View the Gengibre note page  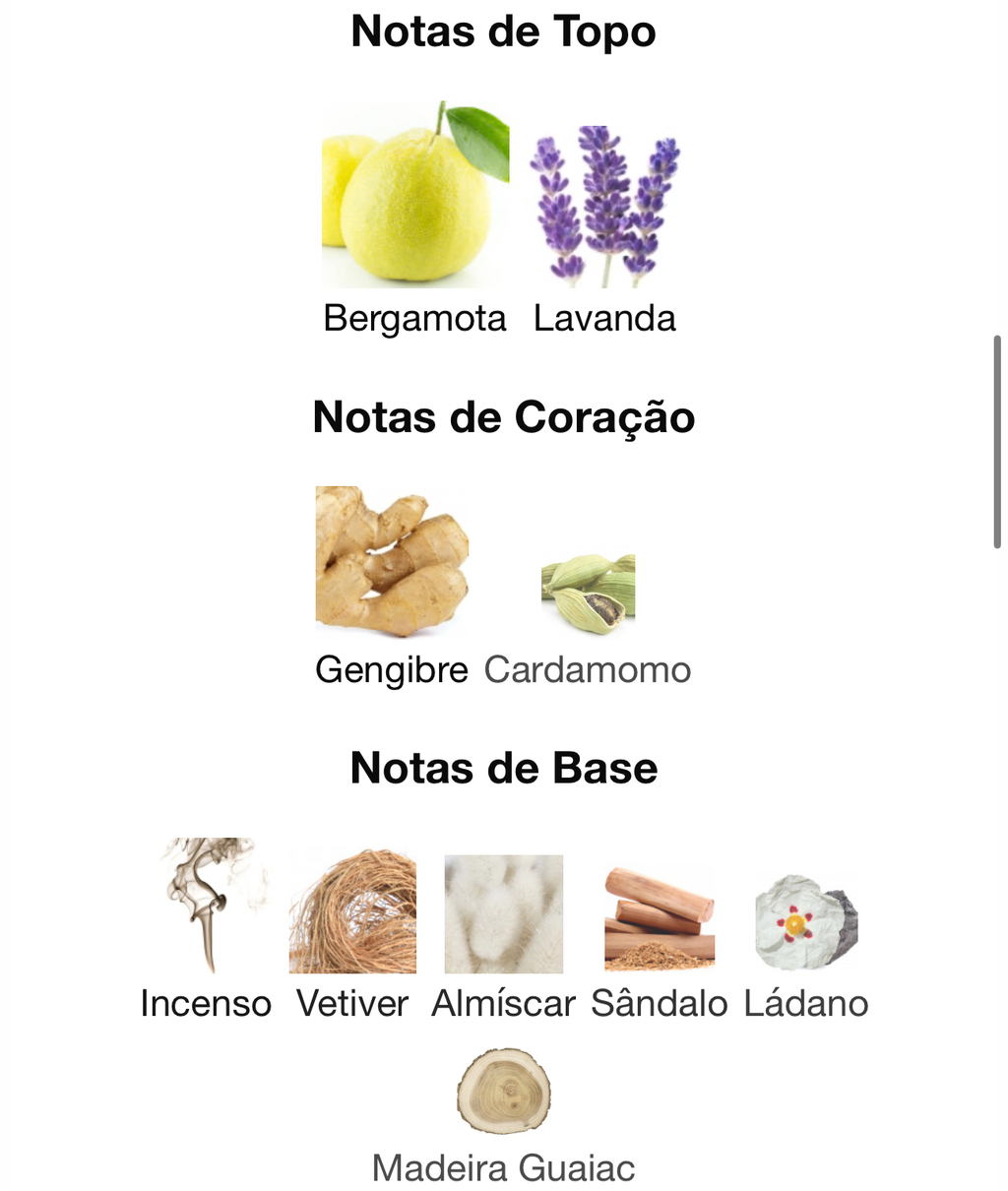tap(392, 563)
